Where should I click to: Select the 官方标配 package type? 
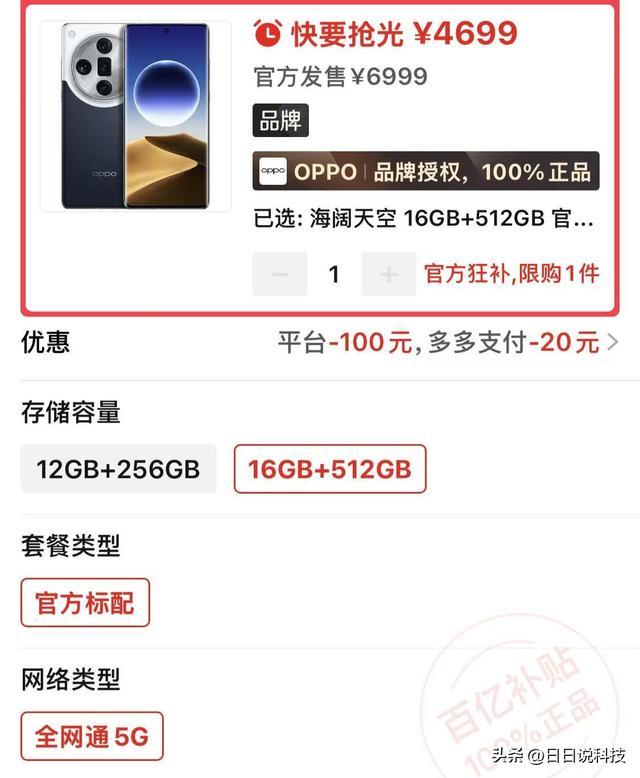coord(85,603)
